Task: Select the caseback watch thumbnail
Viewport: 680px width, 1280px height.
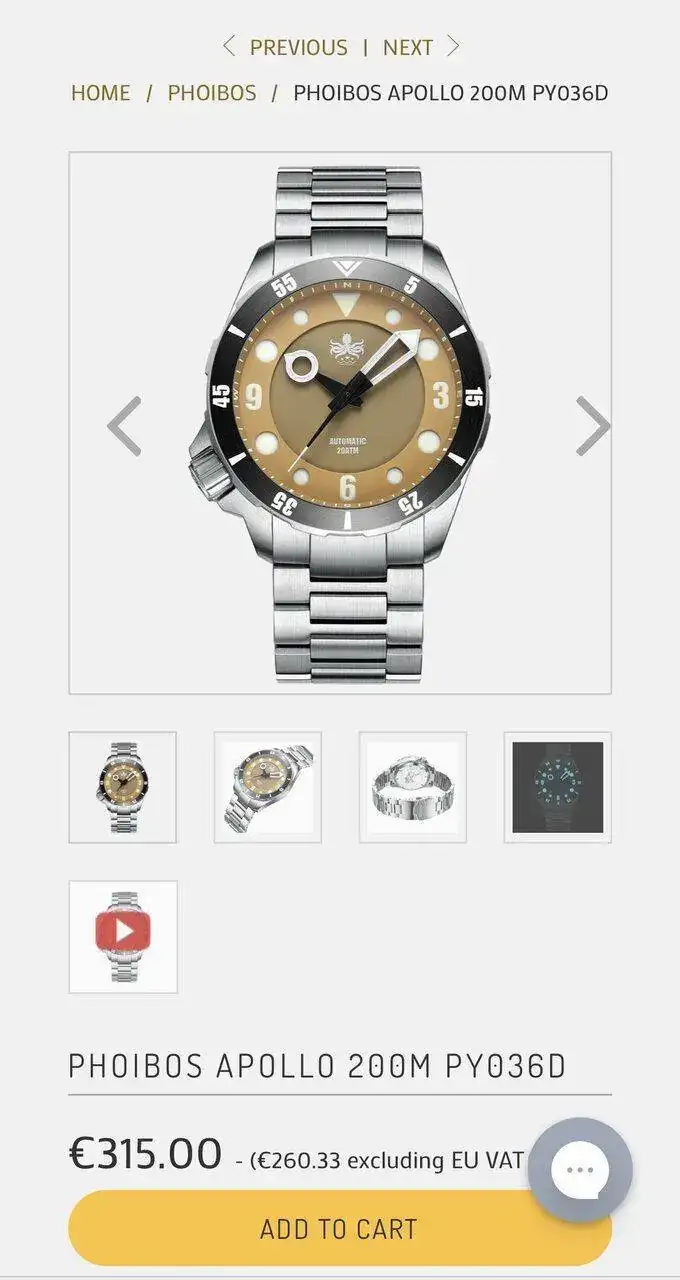Action: point(413,787)
